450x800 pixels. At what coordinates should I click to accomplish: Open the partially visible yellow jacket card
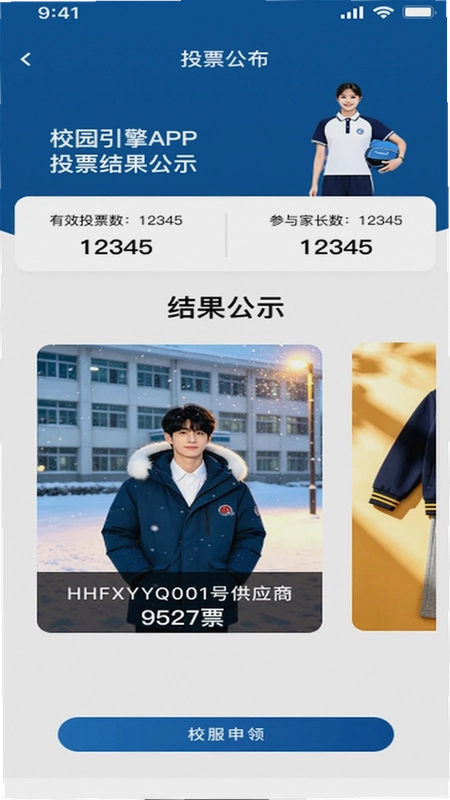[394, 486]
